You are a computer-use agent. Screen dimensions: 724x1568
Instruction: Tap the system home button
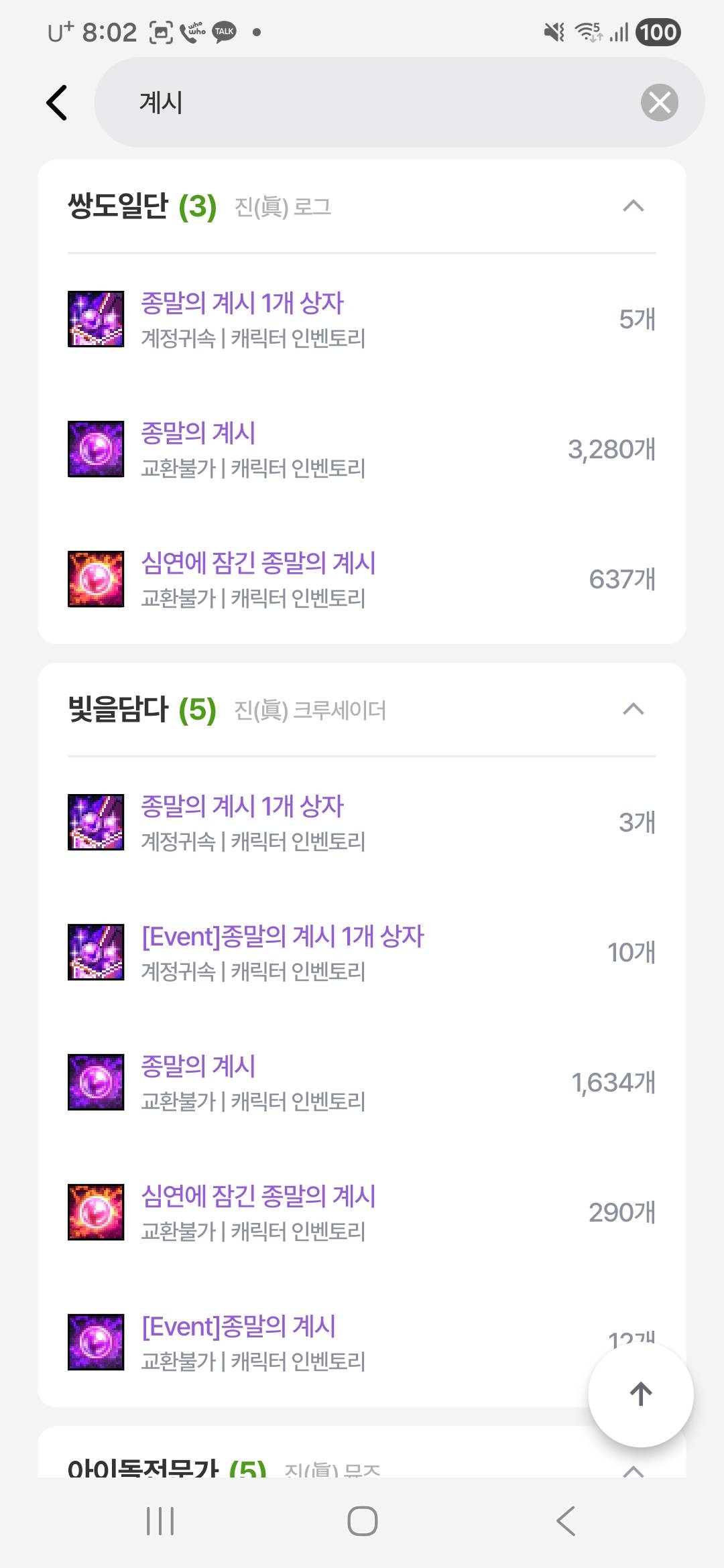[x=362, y=1521]
